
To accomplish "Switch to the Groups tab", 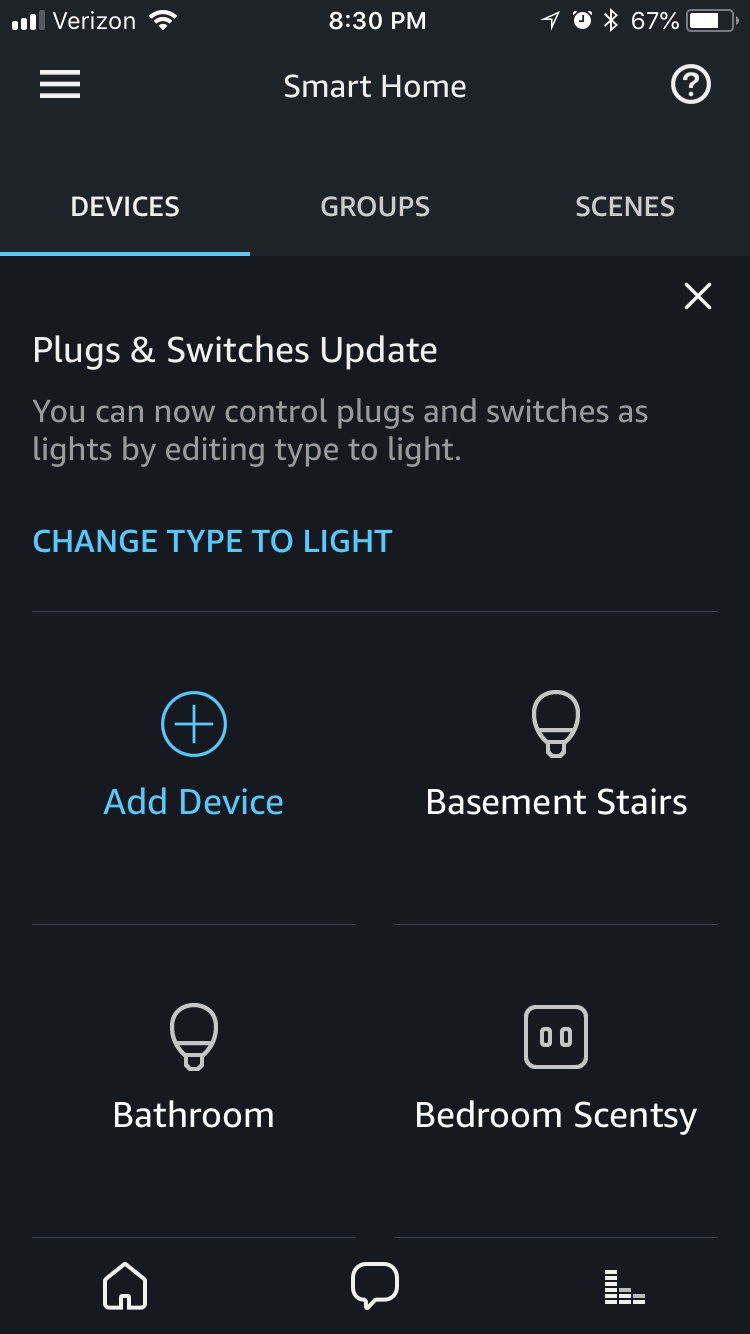I will [x=375, y=207].
